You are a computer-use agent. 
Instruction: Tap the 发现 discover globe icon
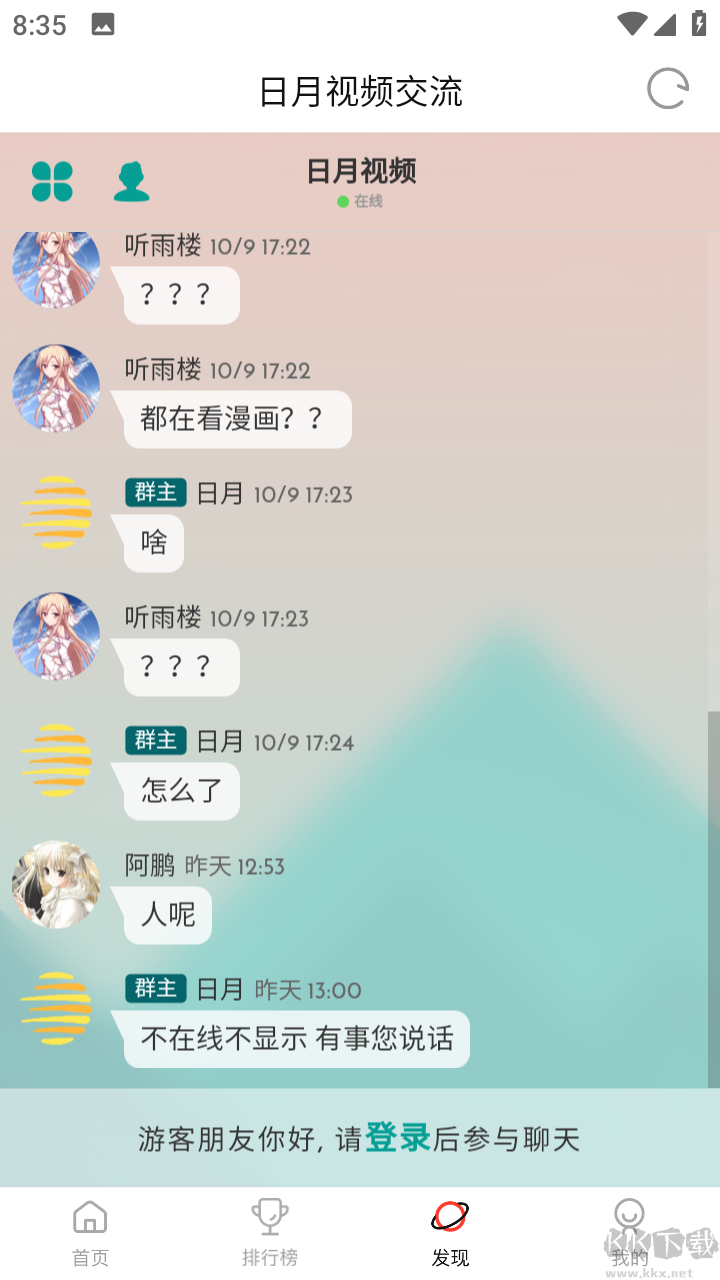pyautogui.click(x=451, y=1215)
